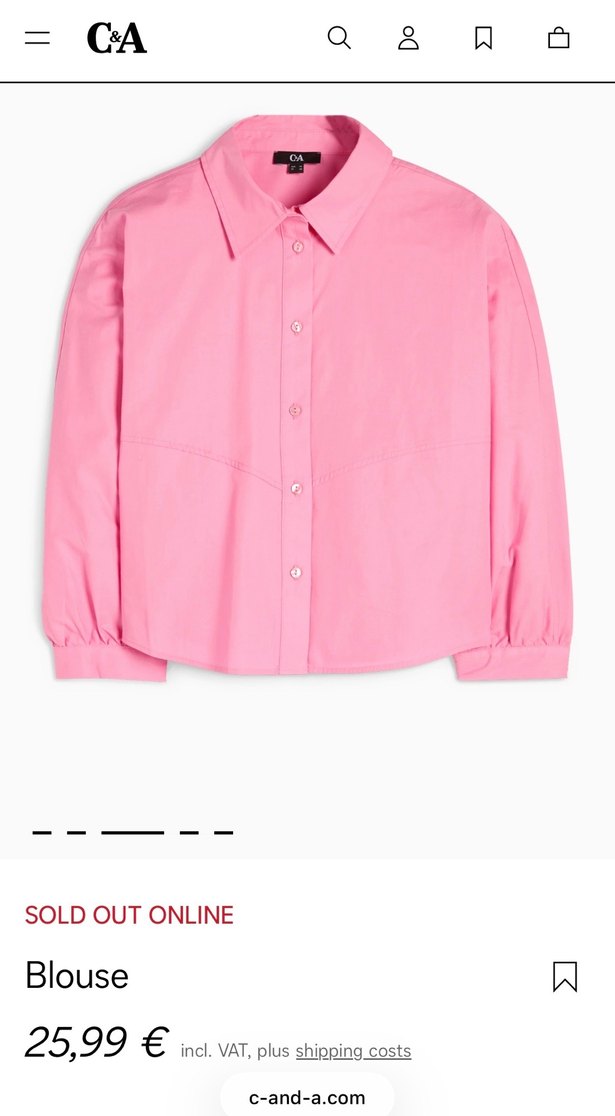Open the search icon in the header
Viewport: 615px width, 1116px height.
pyautogui.click(x=339, y=39)
